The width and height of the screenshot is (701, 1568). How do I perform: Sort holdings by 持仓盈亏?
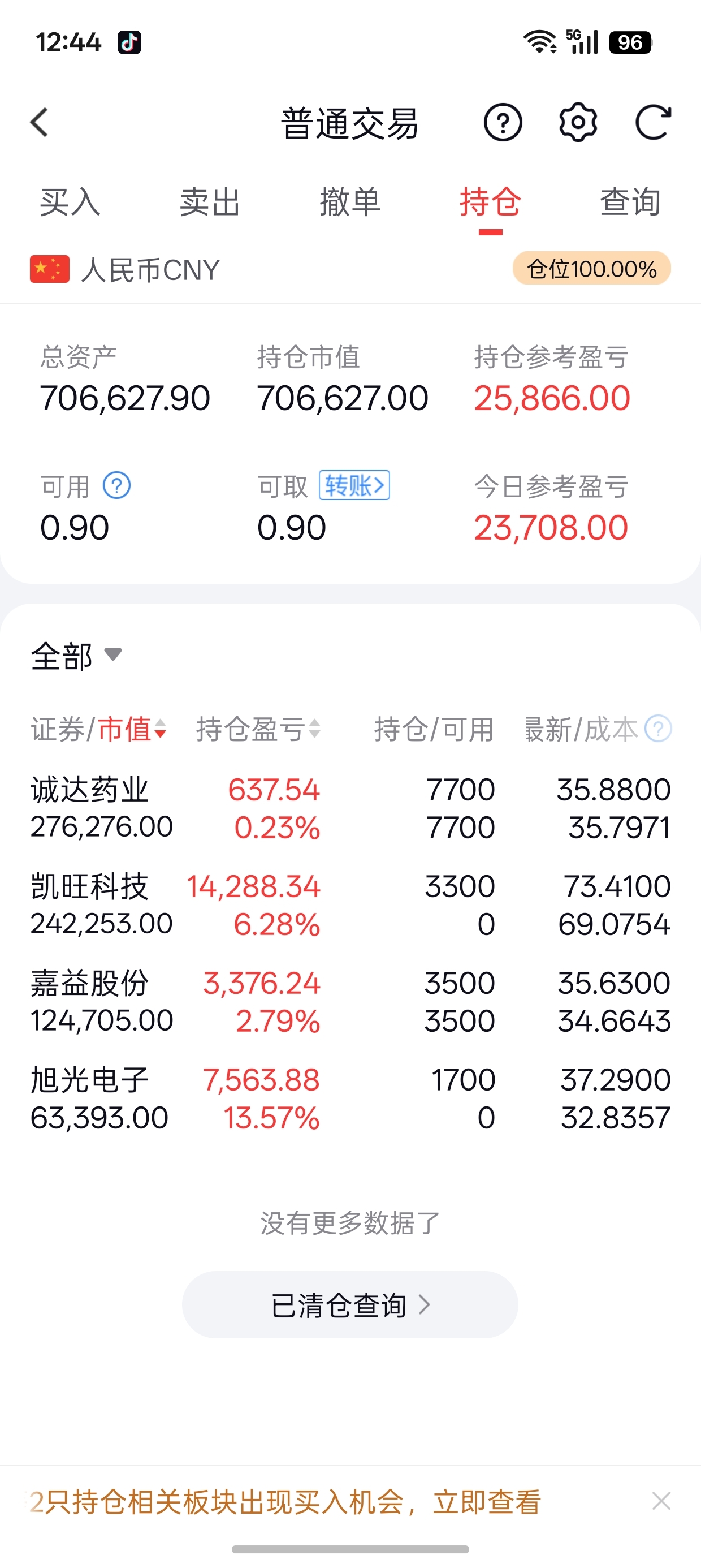258,729
